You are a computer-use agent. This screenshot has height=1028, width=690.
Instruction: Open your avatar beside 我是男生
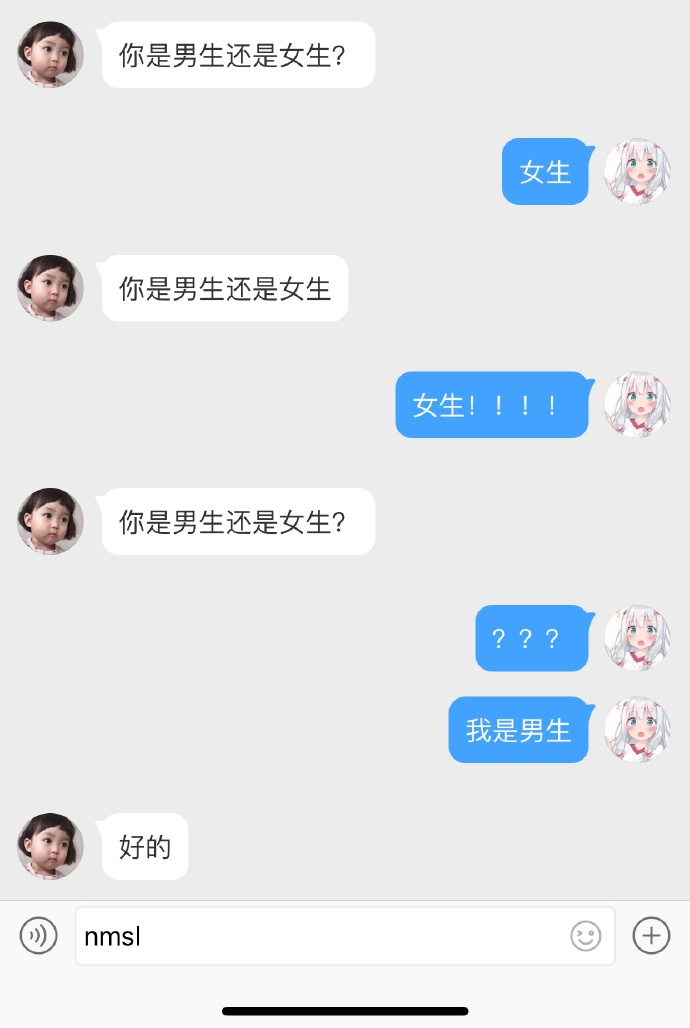pos(637,730)
